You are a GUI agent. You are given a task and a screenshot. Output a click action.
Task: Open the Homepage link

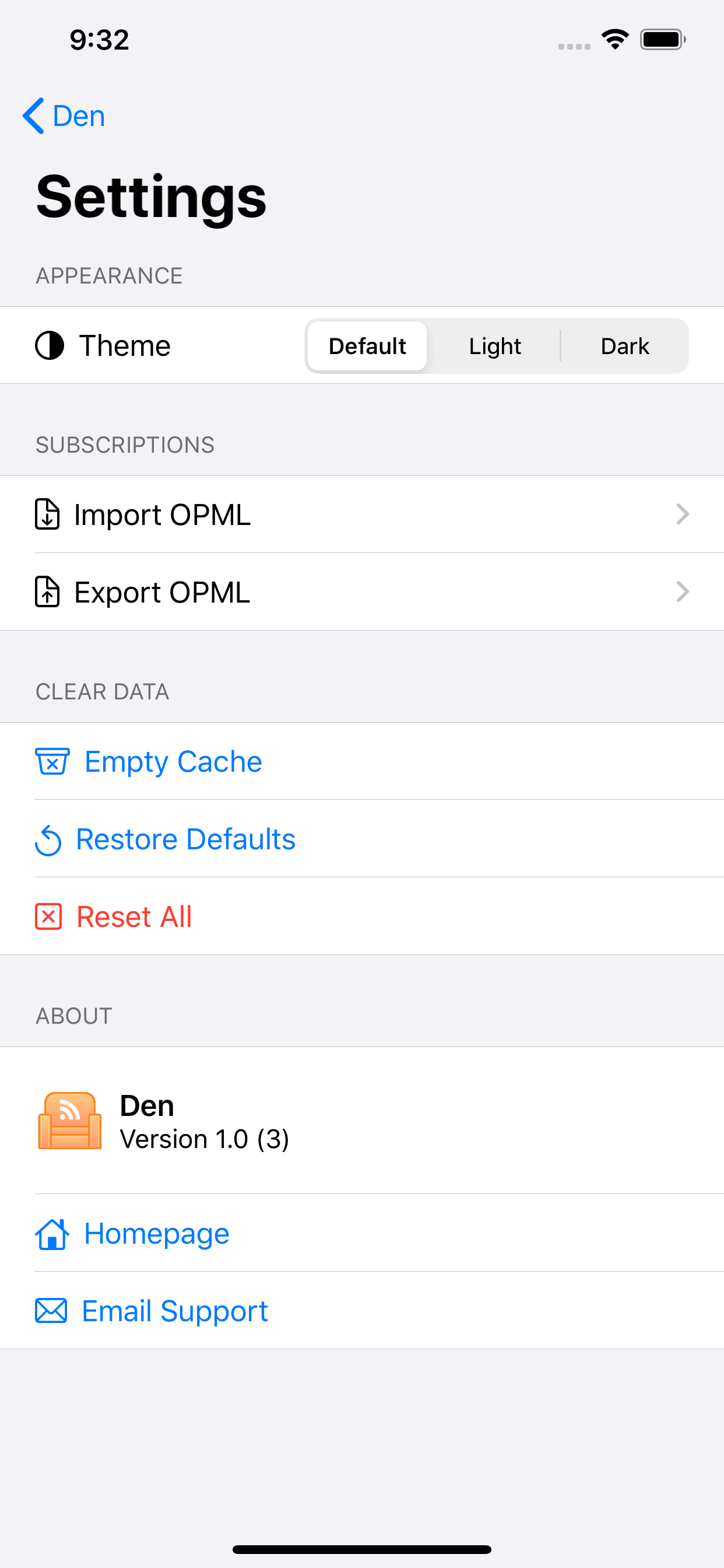pyautogui.click(x=156, y=1233)
